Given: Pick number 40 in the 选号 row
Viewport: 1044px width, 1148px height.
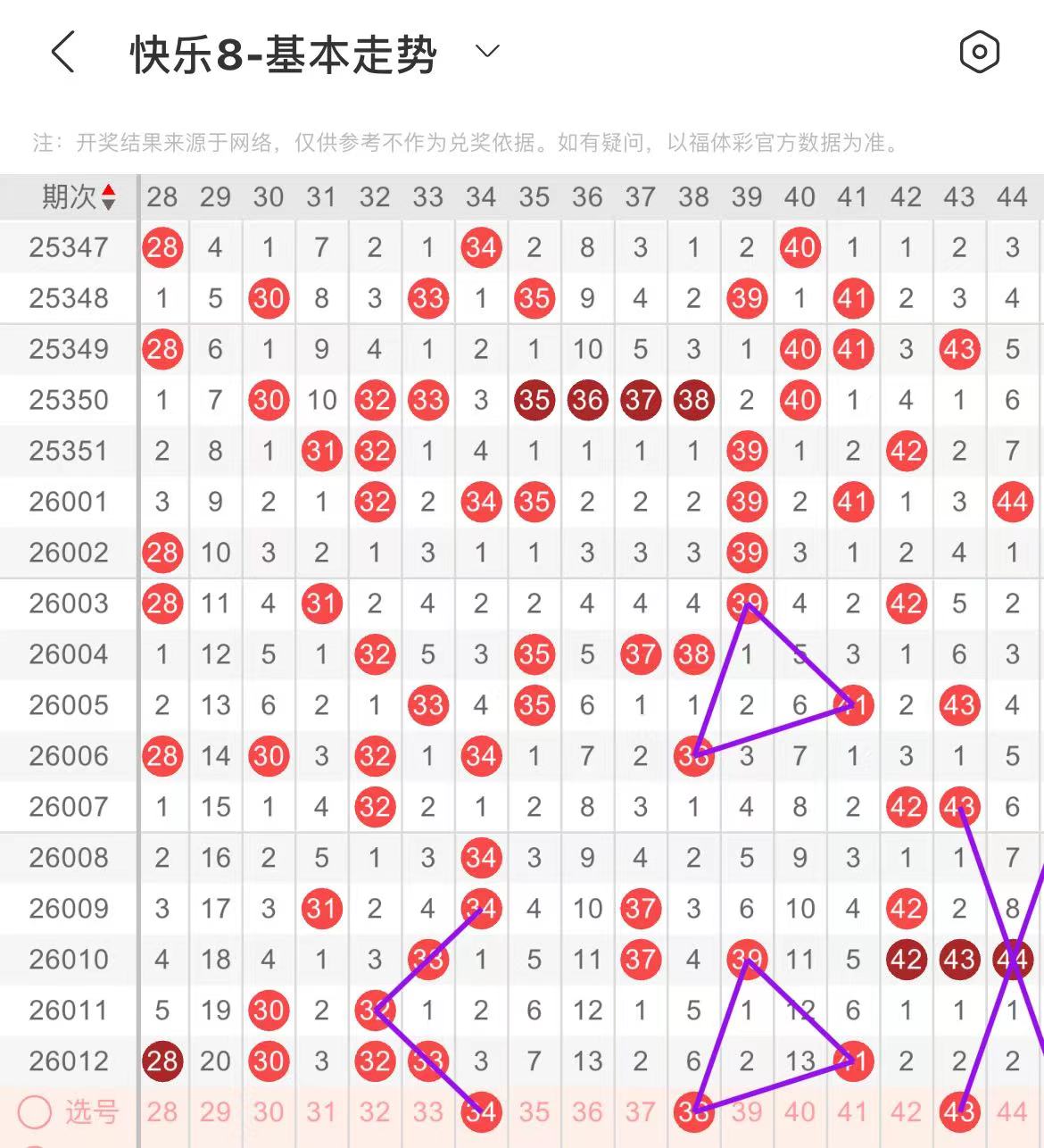Looking at the screenshot, I should 800,1112.
